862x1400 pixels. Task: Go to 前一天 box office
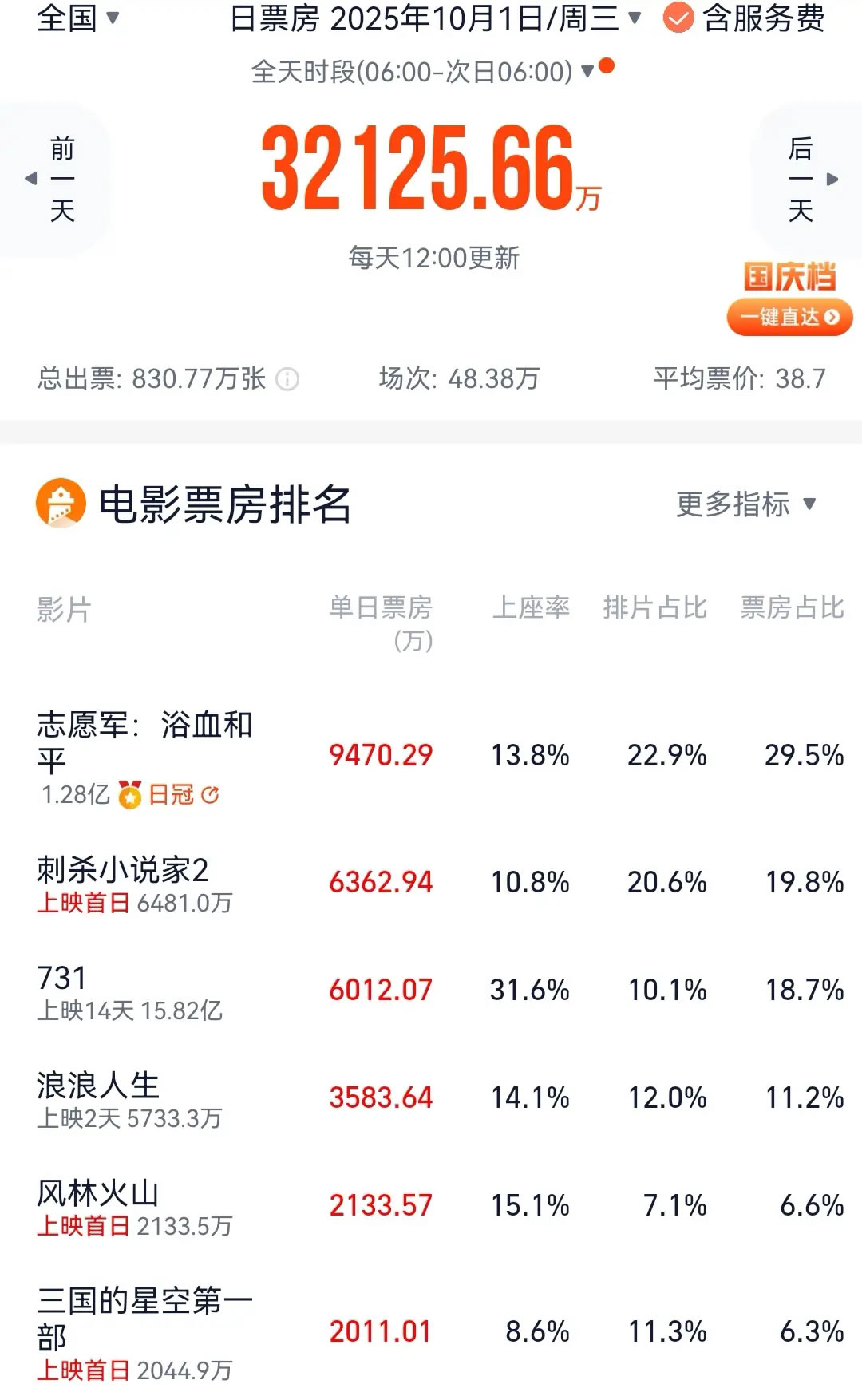(x=54, y=179)
